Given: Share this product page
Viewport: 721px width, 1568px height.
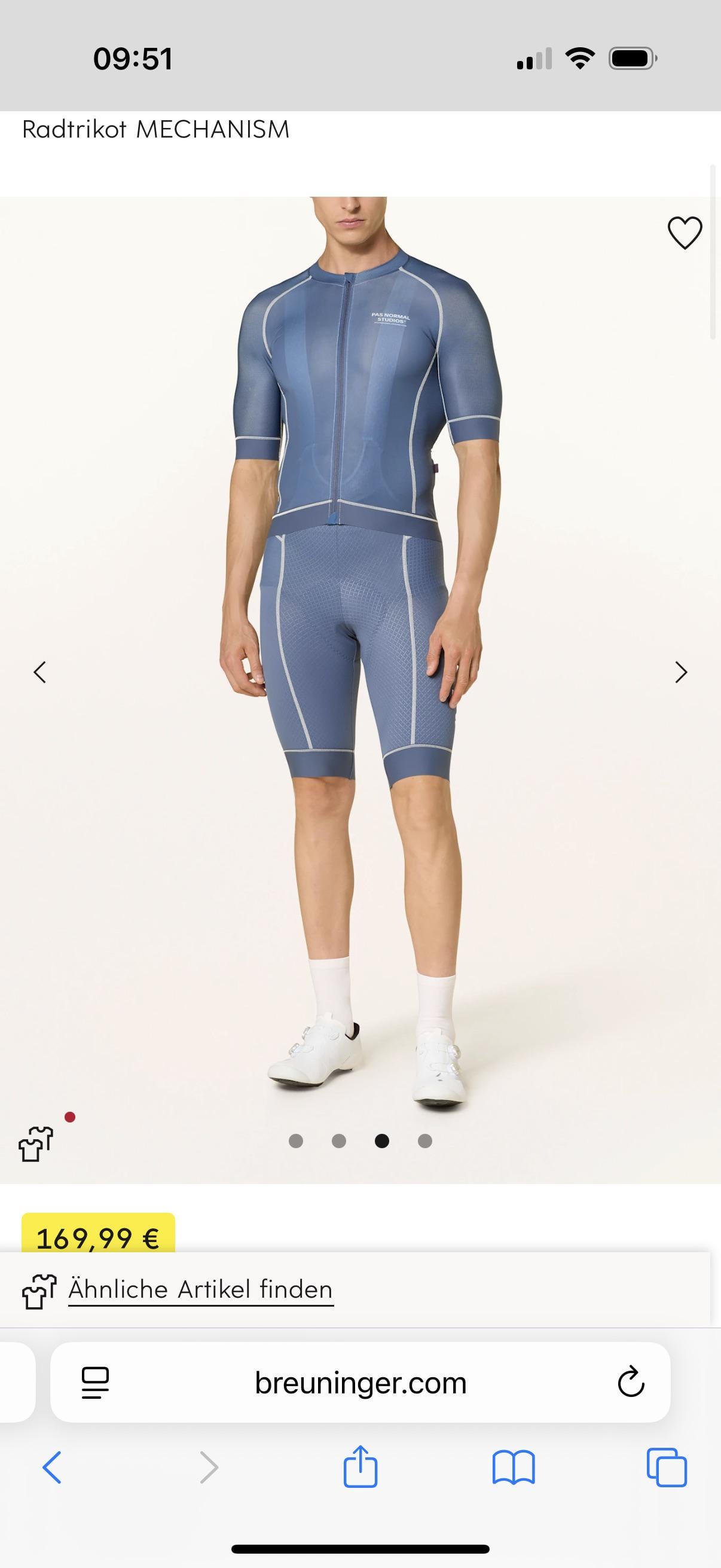Looking at the screenshot, I should [360, 1466].
